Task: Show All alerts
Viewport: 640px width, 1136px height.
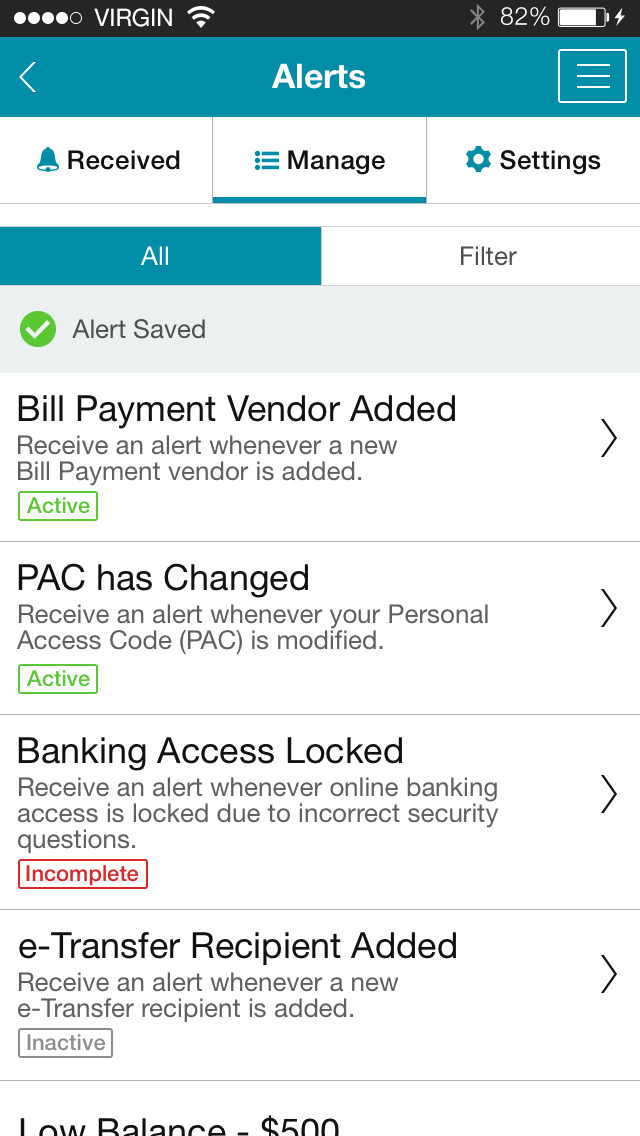Action: [x=160, y=256]
